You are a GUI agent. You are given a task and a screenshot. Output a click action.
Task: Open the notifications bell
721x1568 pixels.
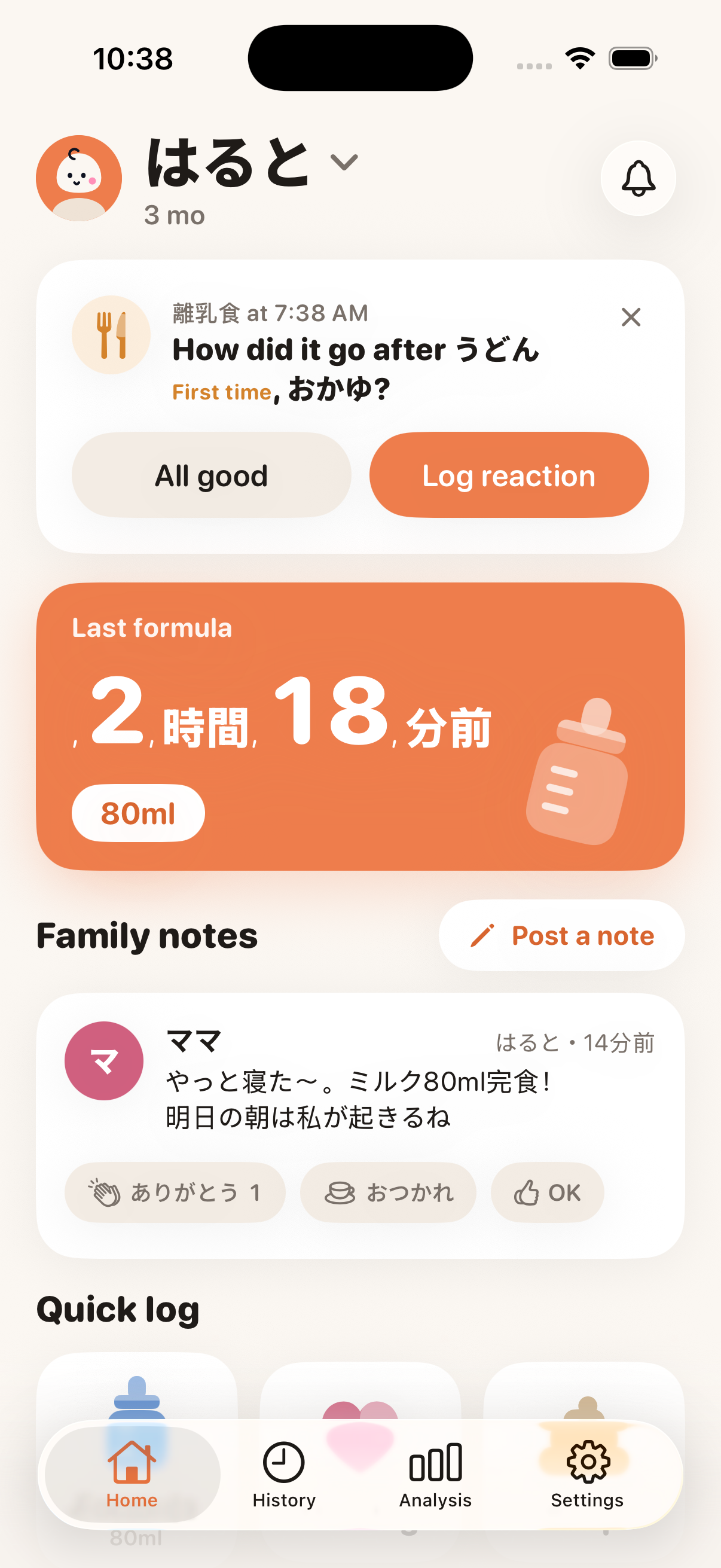click(x=638, y=178)
